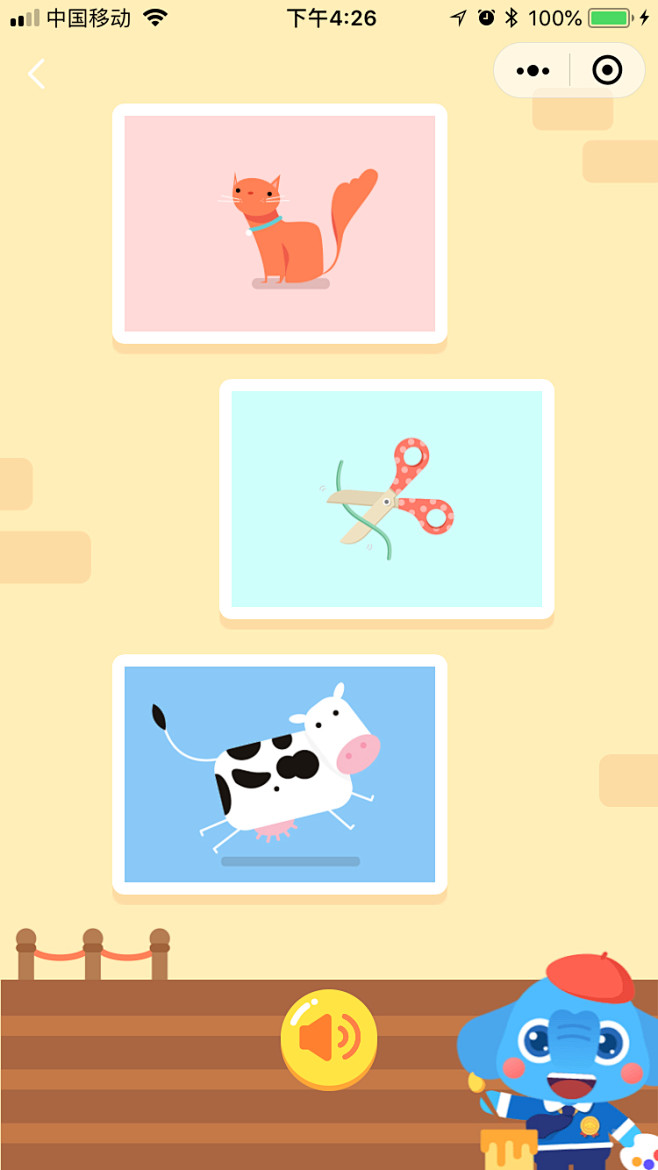Image resolution: width=658 pixels, height=1170 pixels.
Task: Open the mini program three-dot menu
Action: point(533,71)
